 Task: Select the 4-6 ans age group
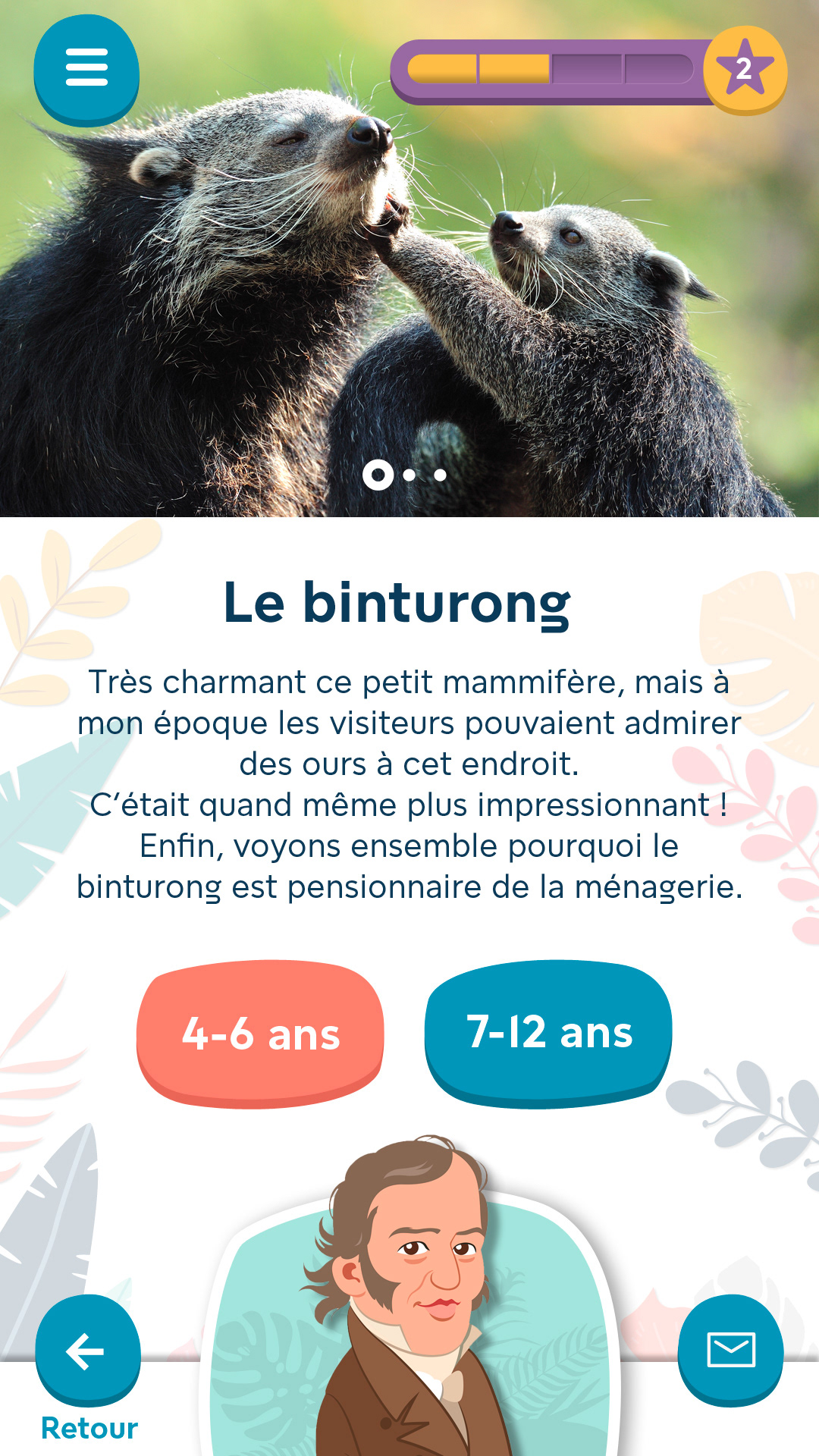pyautogui.click(x=260, y=1033)
